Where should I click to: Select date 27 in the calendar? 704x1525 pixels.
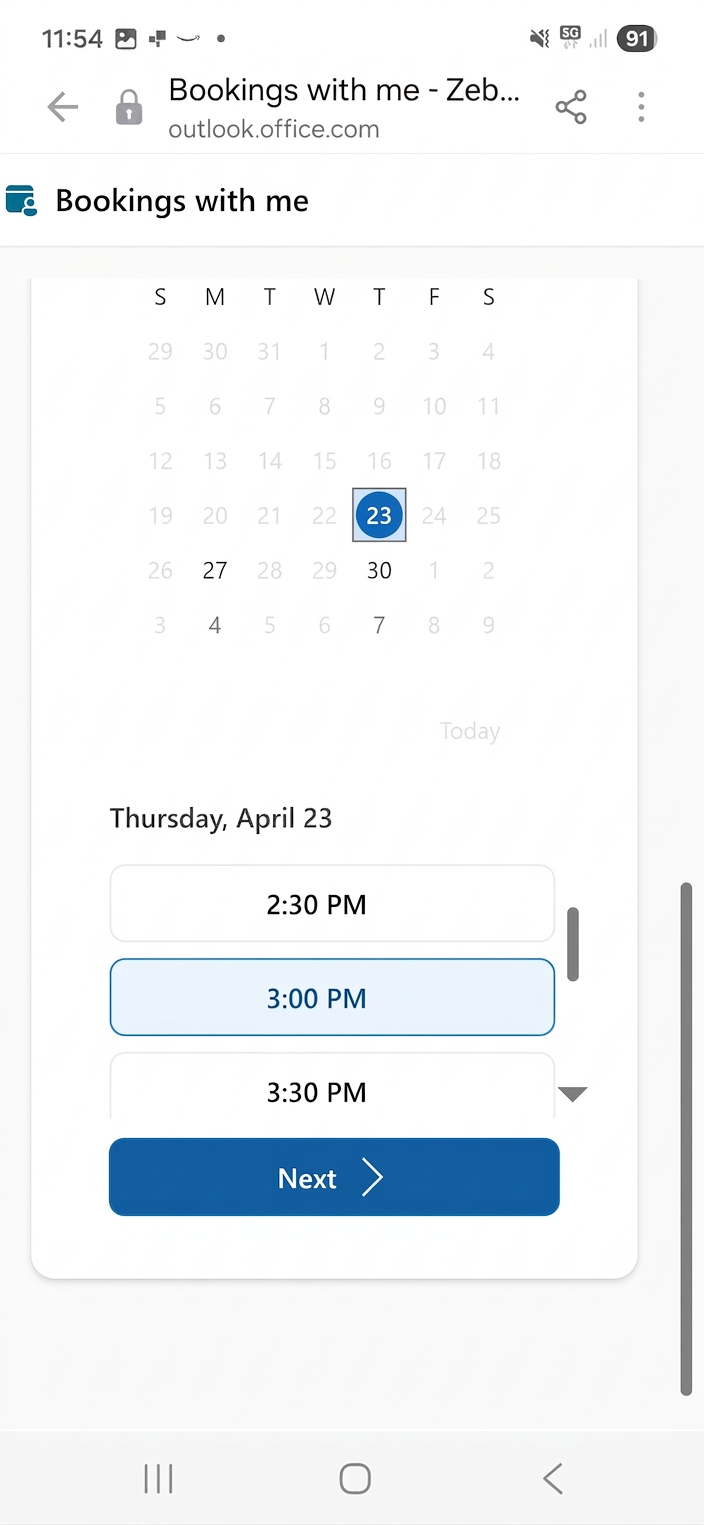(215, 571)
